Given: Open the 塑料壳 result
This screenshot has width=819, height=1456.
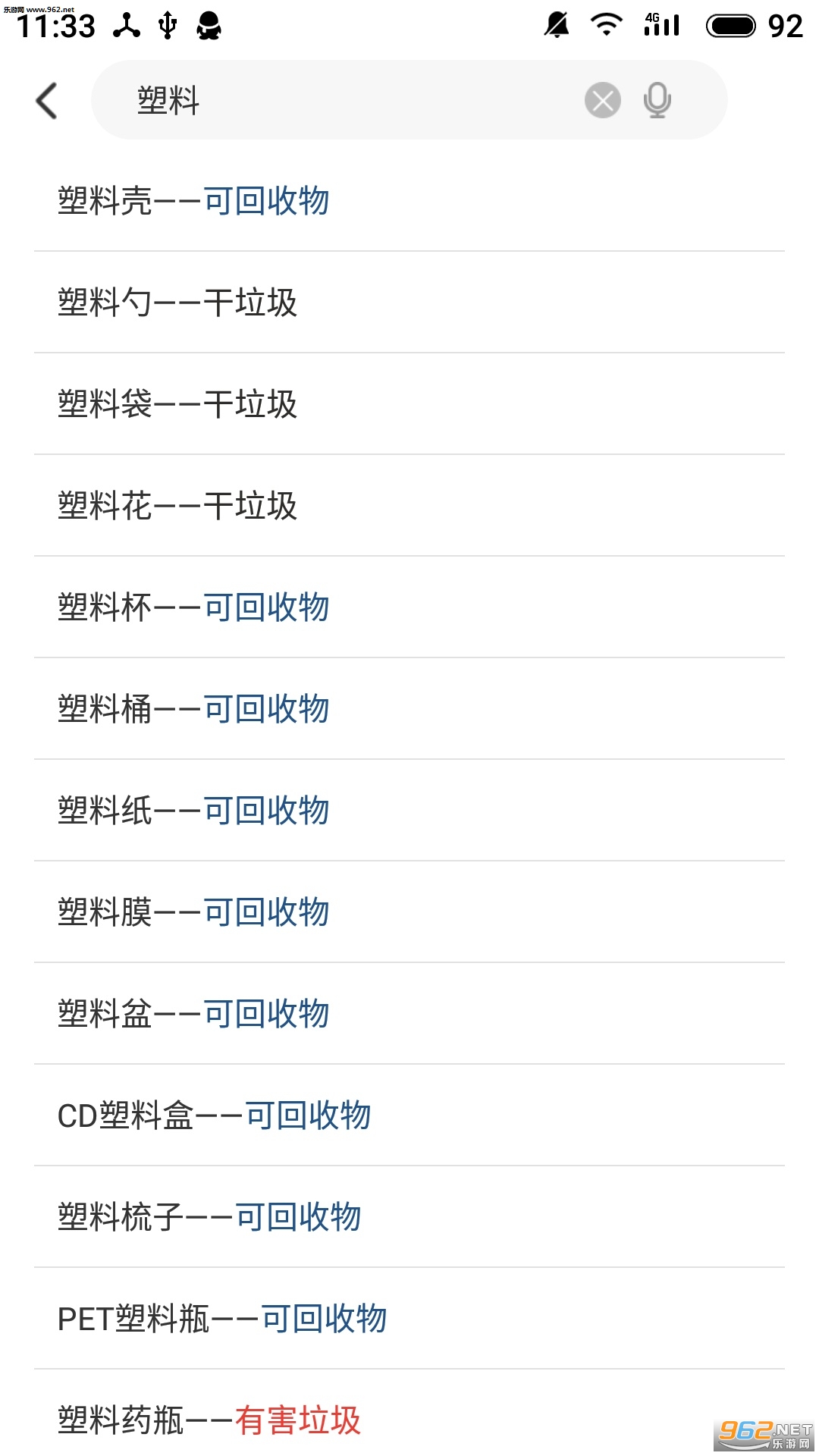Looking at the screenshot, I should (x=409, y=201).
